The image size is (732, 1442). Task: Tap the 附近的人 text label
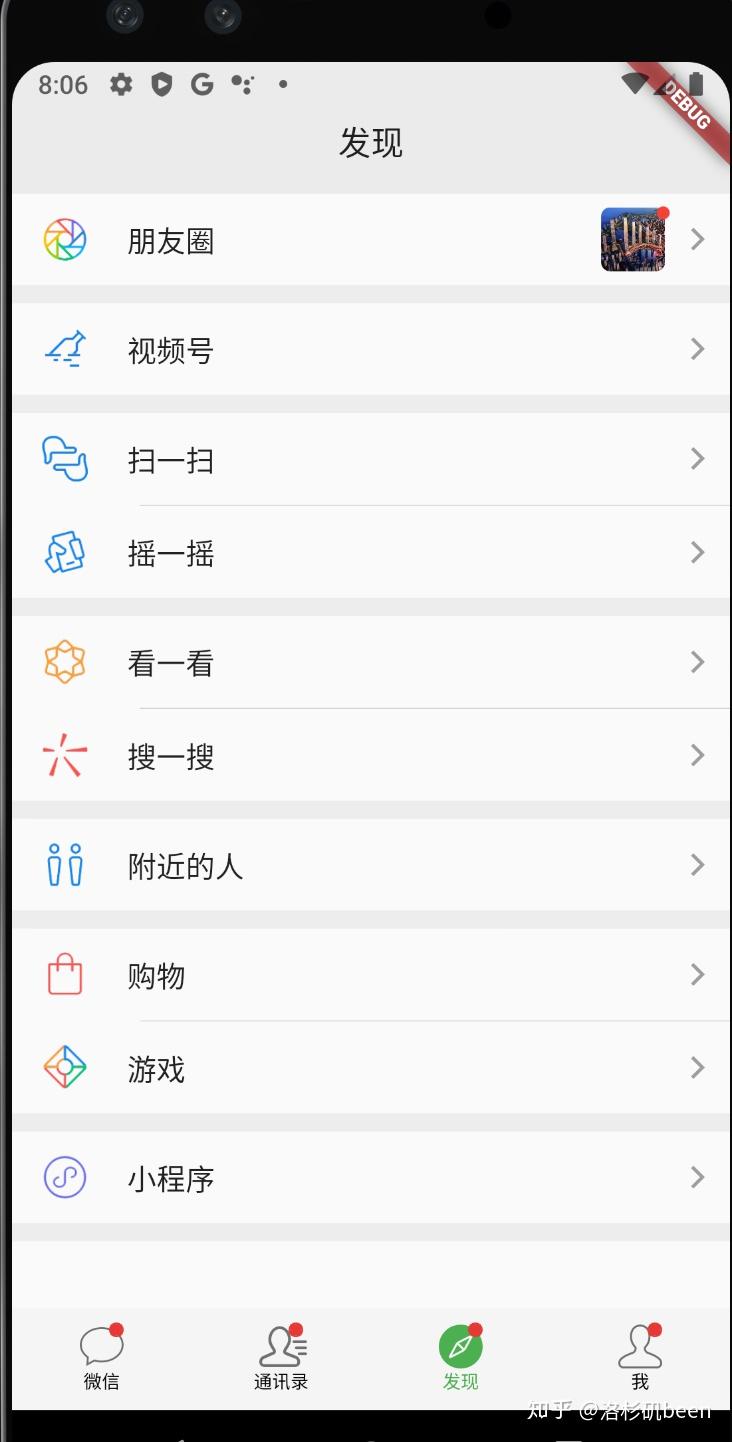[x=184, y=867]
